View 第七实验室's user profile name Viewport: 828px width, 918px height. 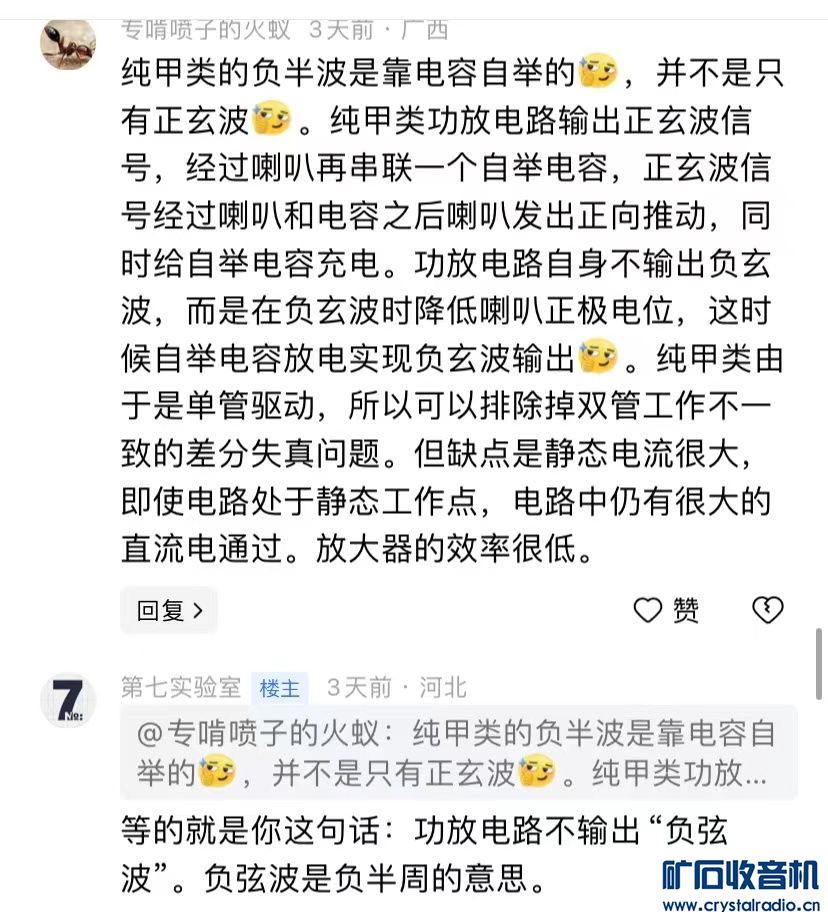coord(181,688)
